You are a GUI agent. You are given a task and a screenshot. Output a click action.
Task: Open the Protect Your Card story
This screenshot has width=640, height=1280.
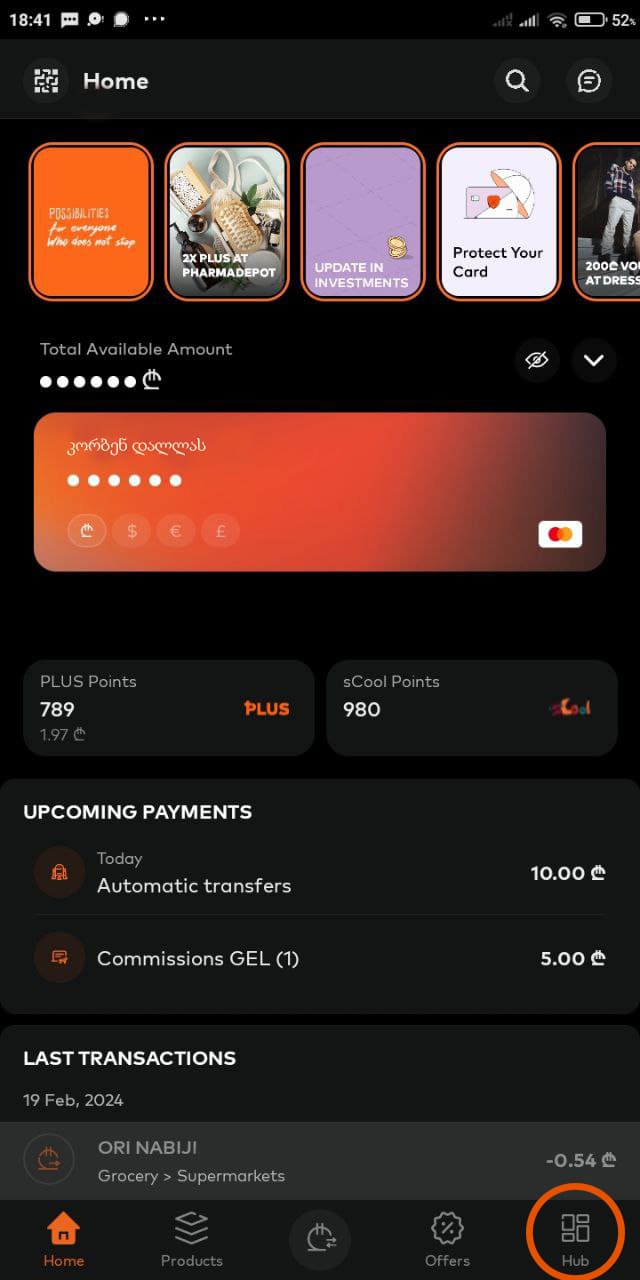(x=498, y=222)
